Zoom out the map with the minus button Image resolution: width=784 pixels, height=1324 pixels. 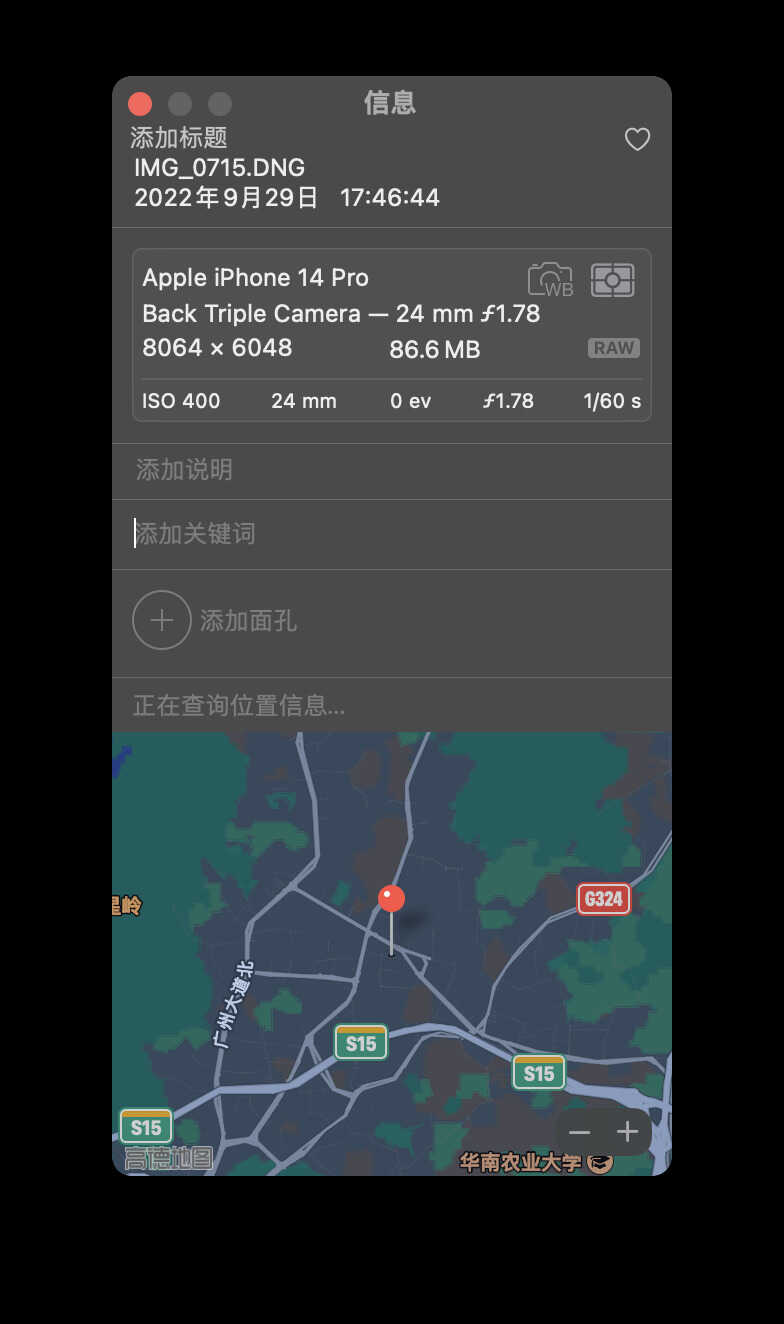[580, 1132]
